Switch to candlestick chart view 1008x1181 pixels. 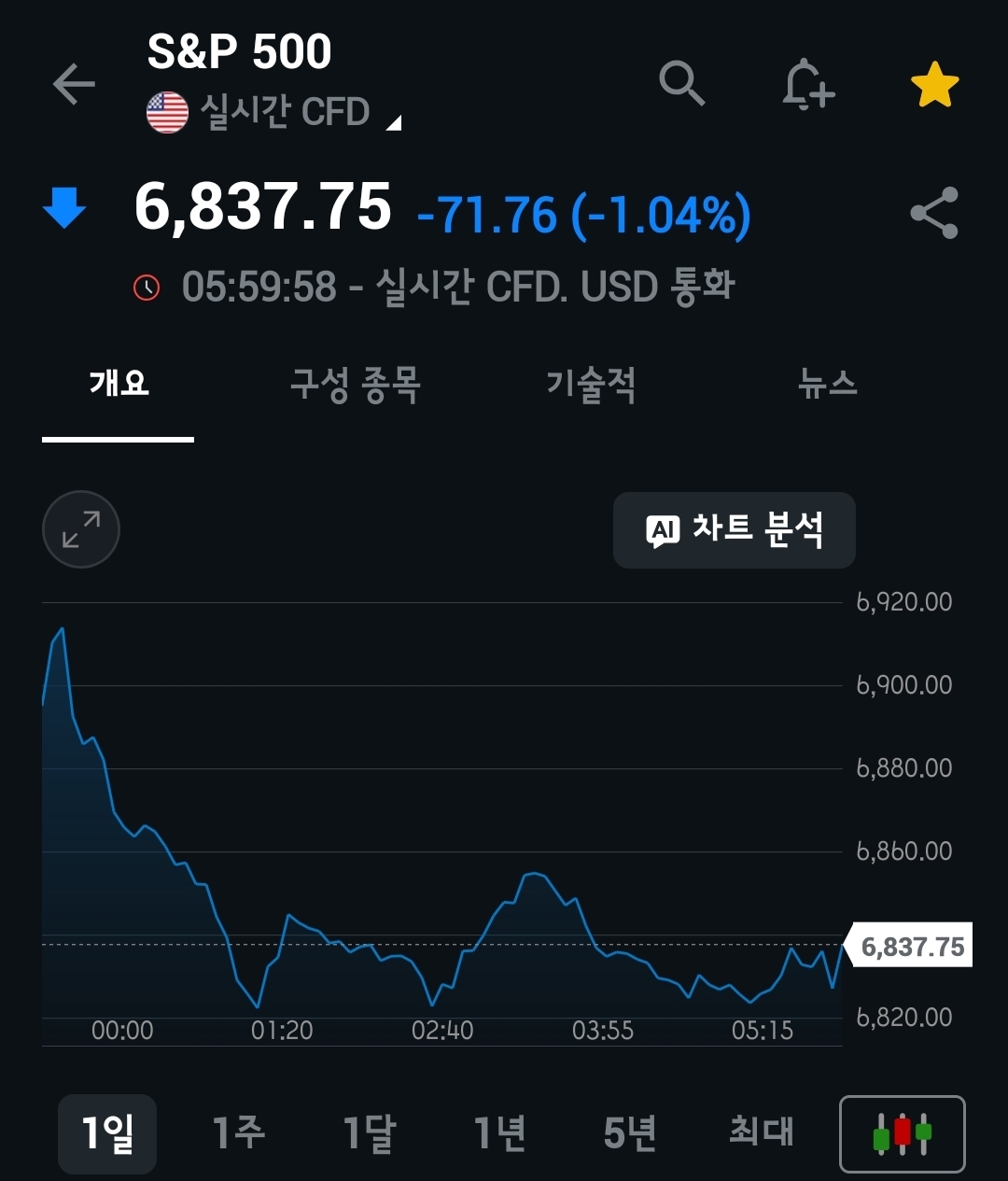coord(903,1133)
